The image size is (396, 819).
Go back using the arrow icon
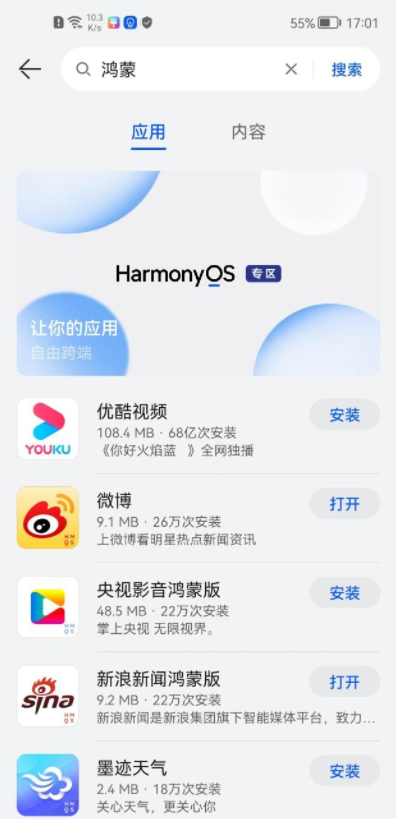[x=30, y=69]
